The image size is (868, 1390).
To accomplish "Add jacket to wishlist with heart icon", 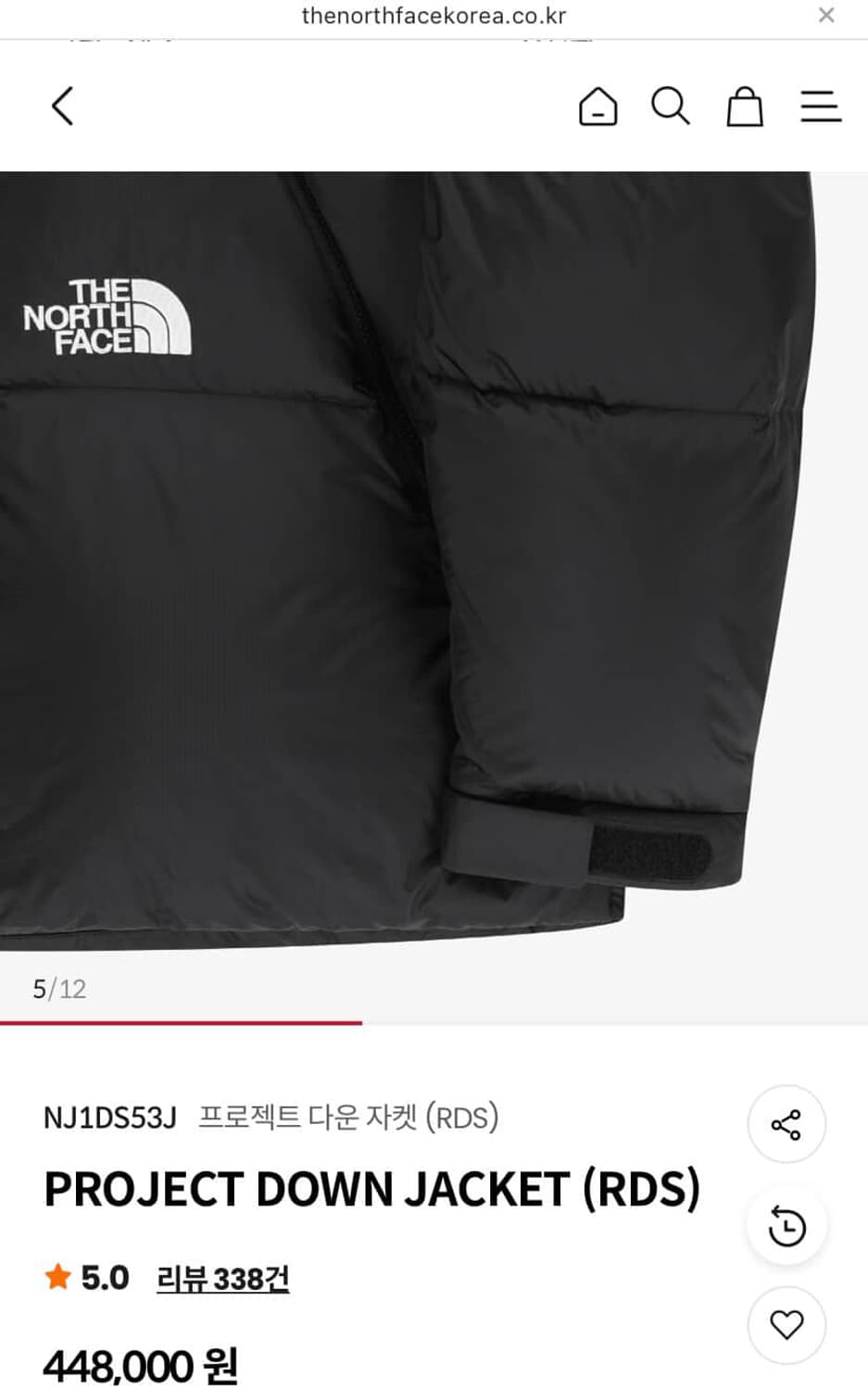I will (x=786, y=1325).
